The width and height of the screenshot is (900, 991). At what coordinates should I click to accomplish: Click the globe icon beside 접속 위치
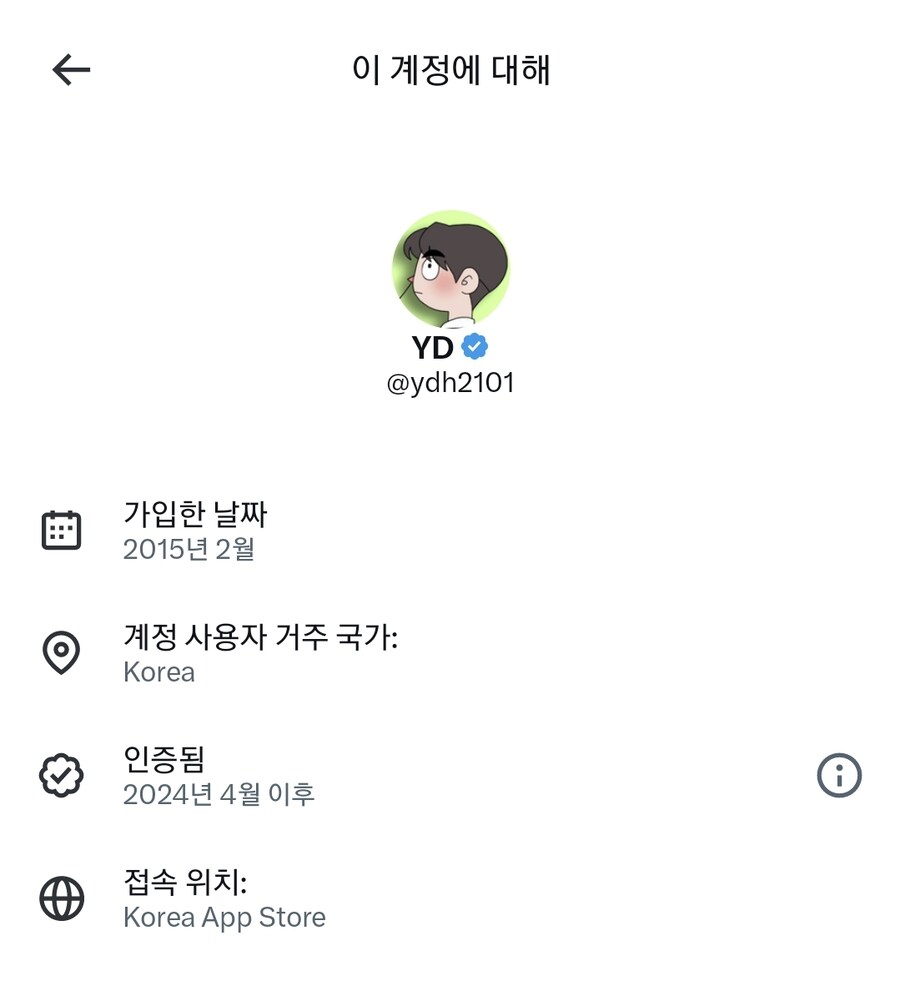pos(62,898)
